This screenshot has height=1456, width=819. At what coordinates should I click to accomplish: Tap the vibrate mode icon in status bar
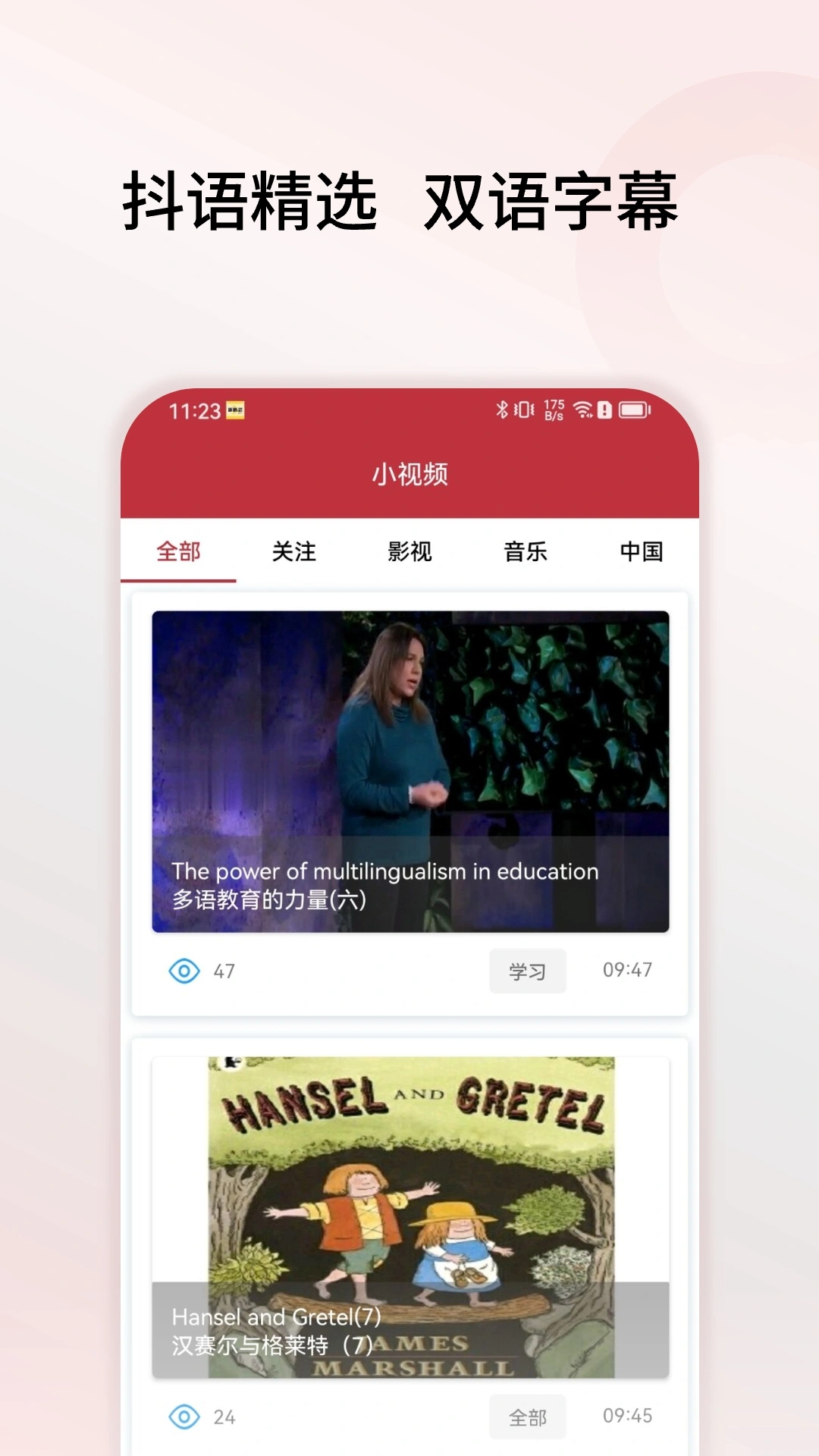(524, 409)
